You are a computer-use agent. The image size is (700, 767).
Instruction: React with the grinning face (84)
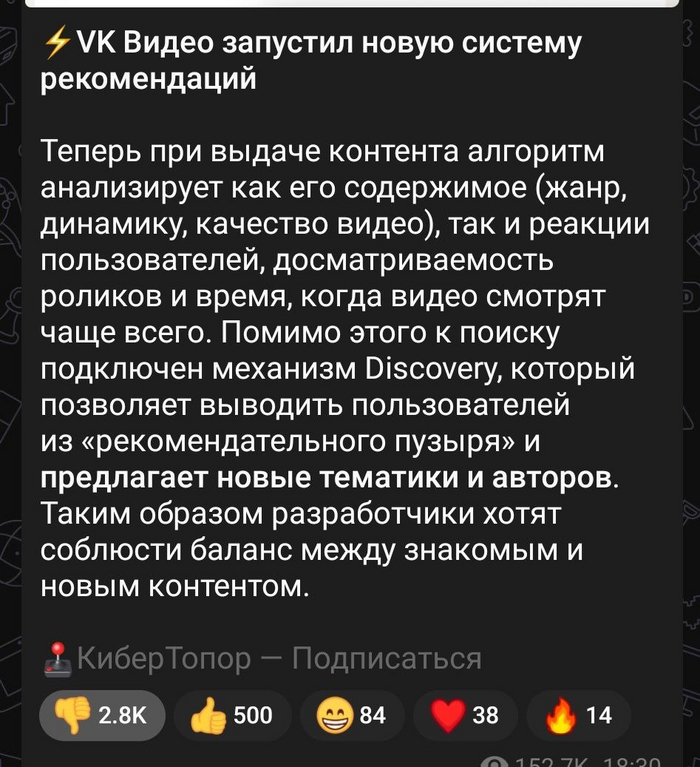click(x=351, y=715)
